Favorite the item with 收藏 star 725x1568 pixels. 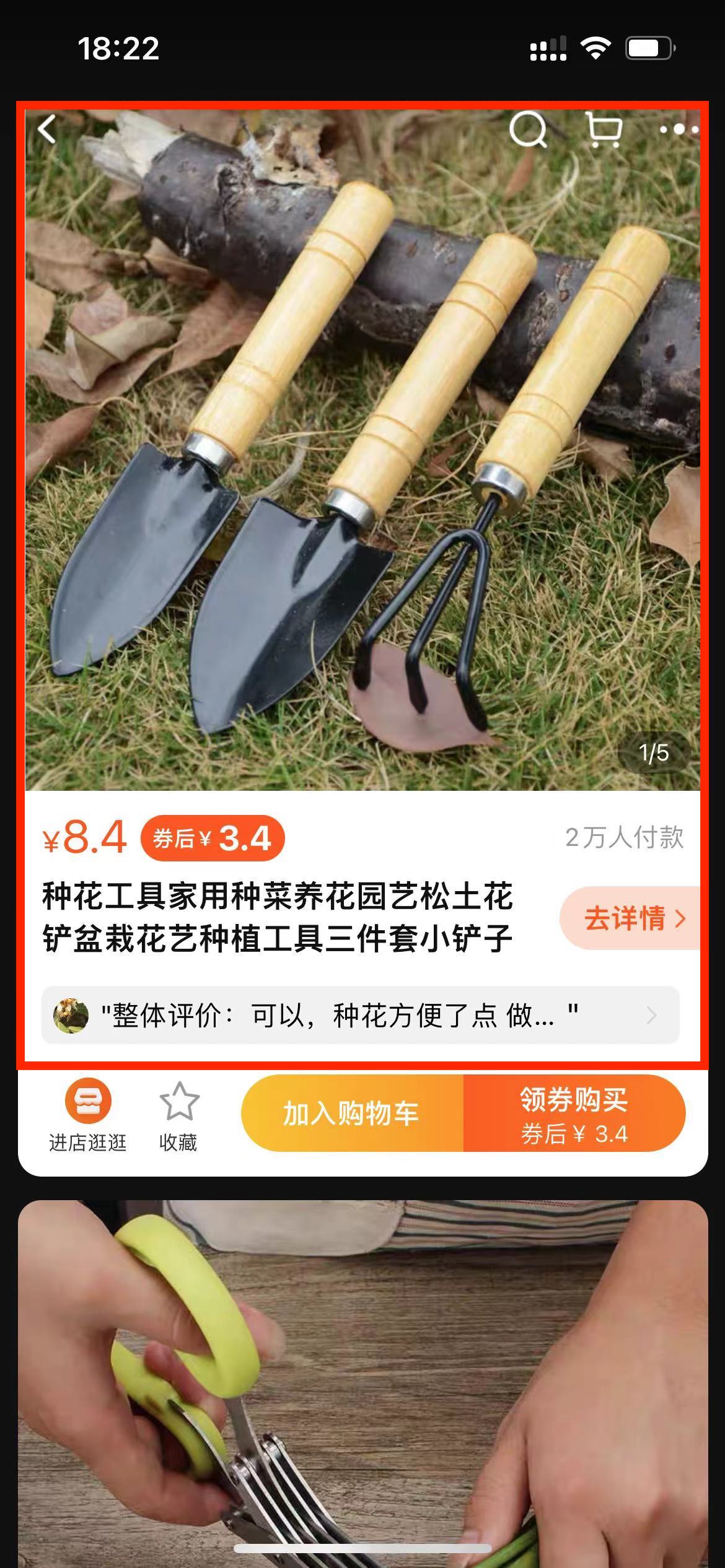(x=178, y=1115)
